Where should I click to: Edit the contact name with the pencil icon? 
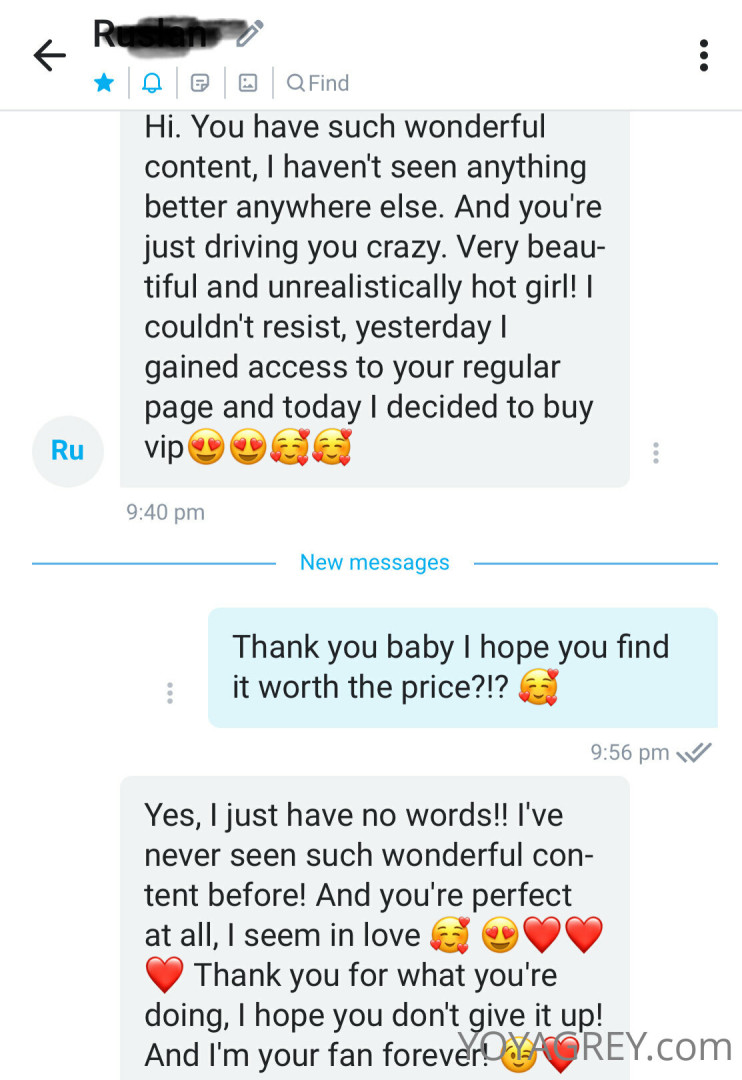coord(250,33)
